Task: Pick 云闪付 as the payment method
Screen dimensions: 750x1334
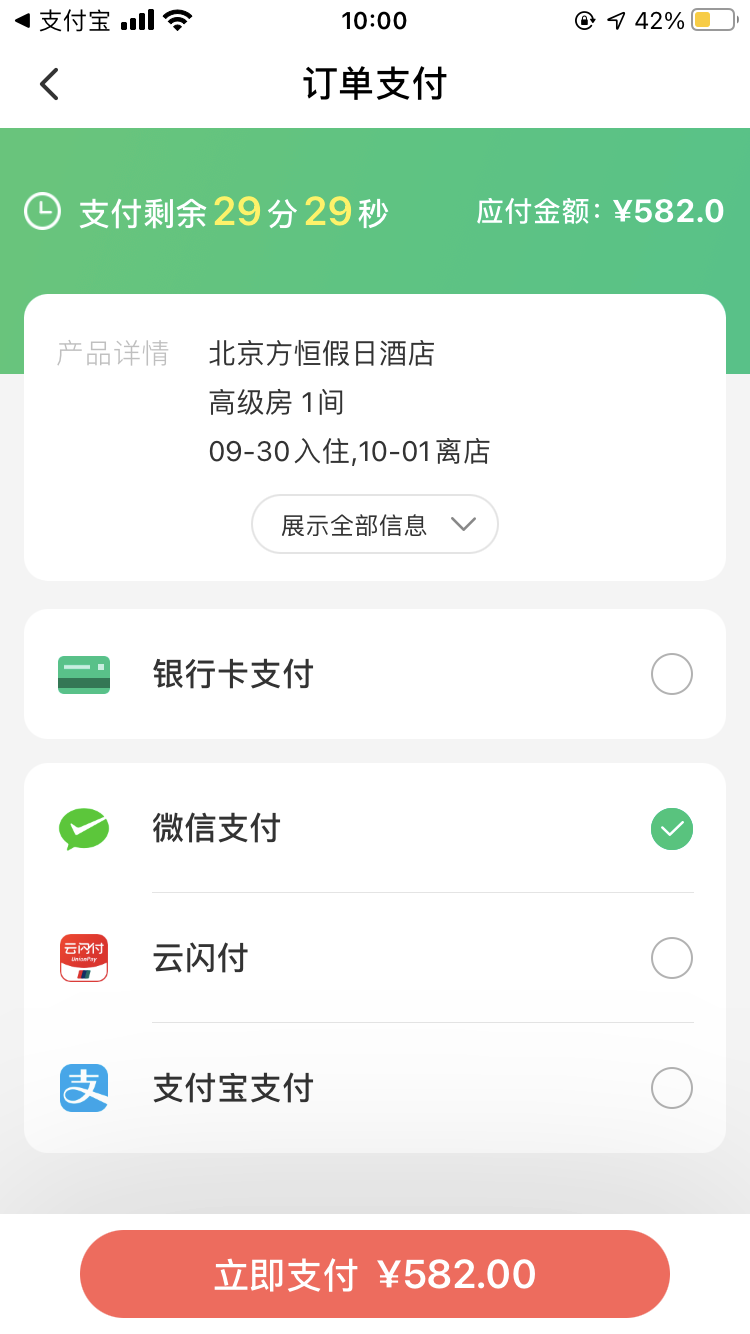Action: click(x=671, y=958)
